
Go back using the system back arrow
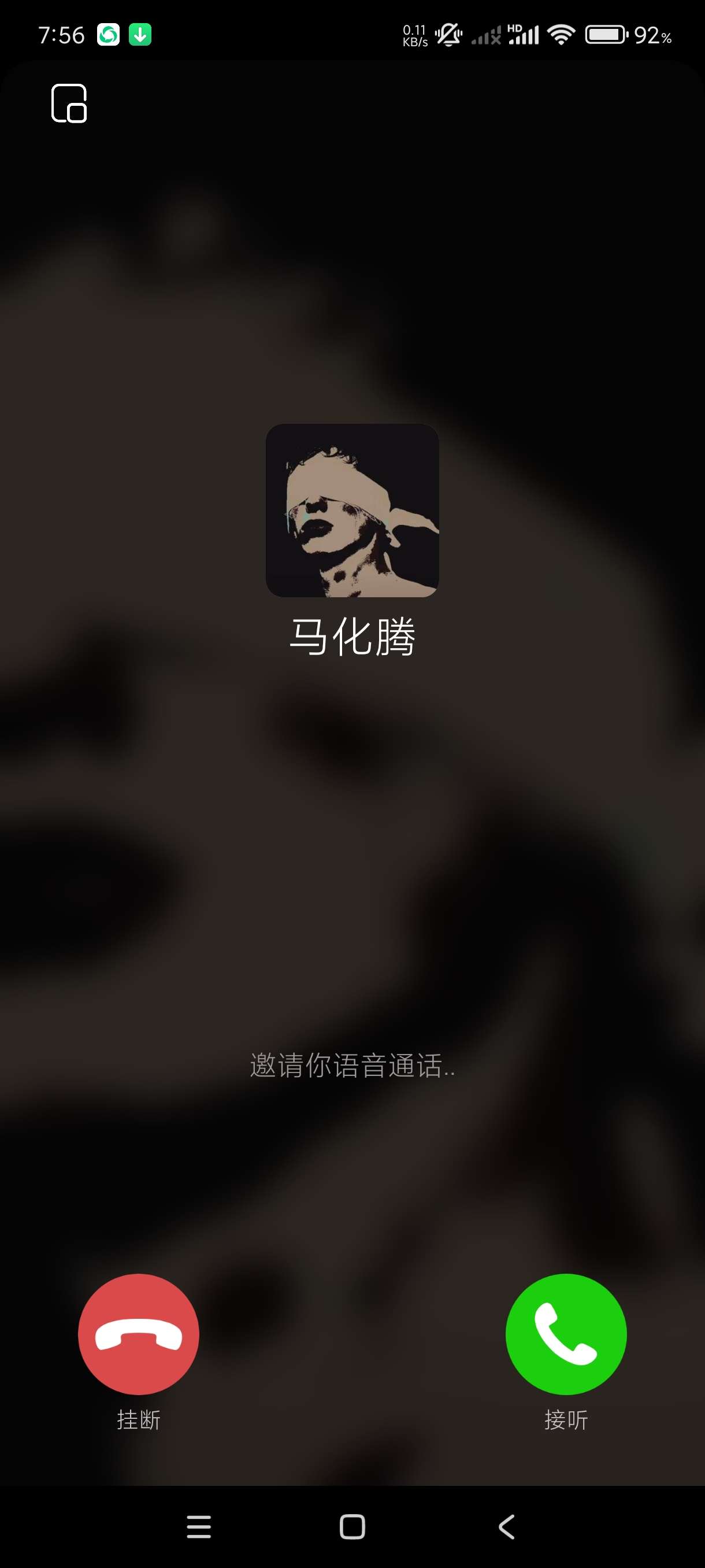pos(506,1526)
